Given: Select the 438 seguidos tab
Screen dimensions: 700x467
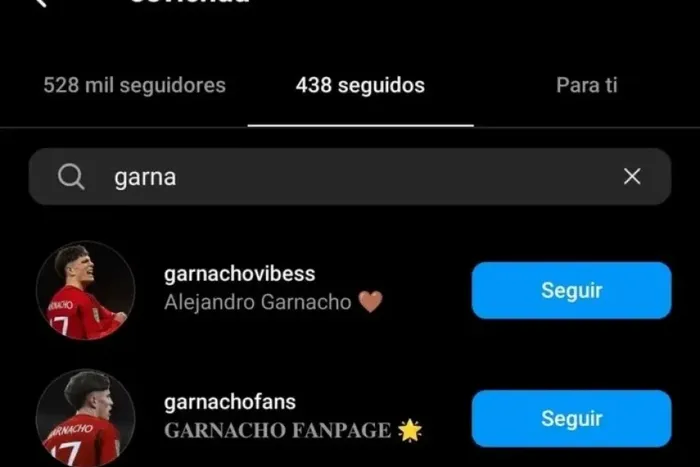Looking at the screenshot, I should click(360, 86).
